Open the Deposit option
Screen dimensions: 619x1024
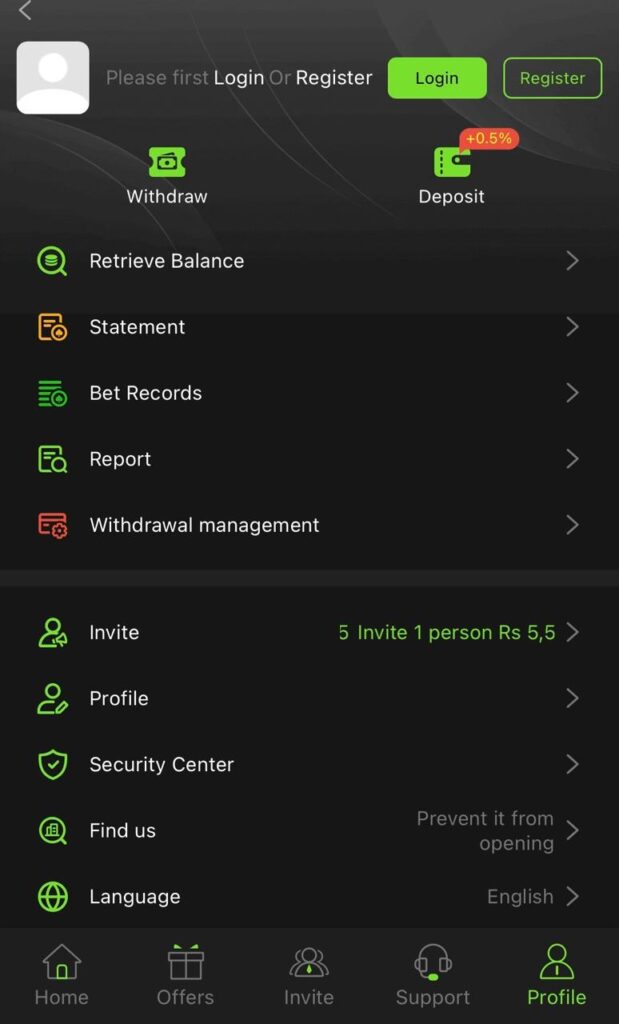452,176
